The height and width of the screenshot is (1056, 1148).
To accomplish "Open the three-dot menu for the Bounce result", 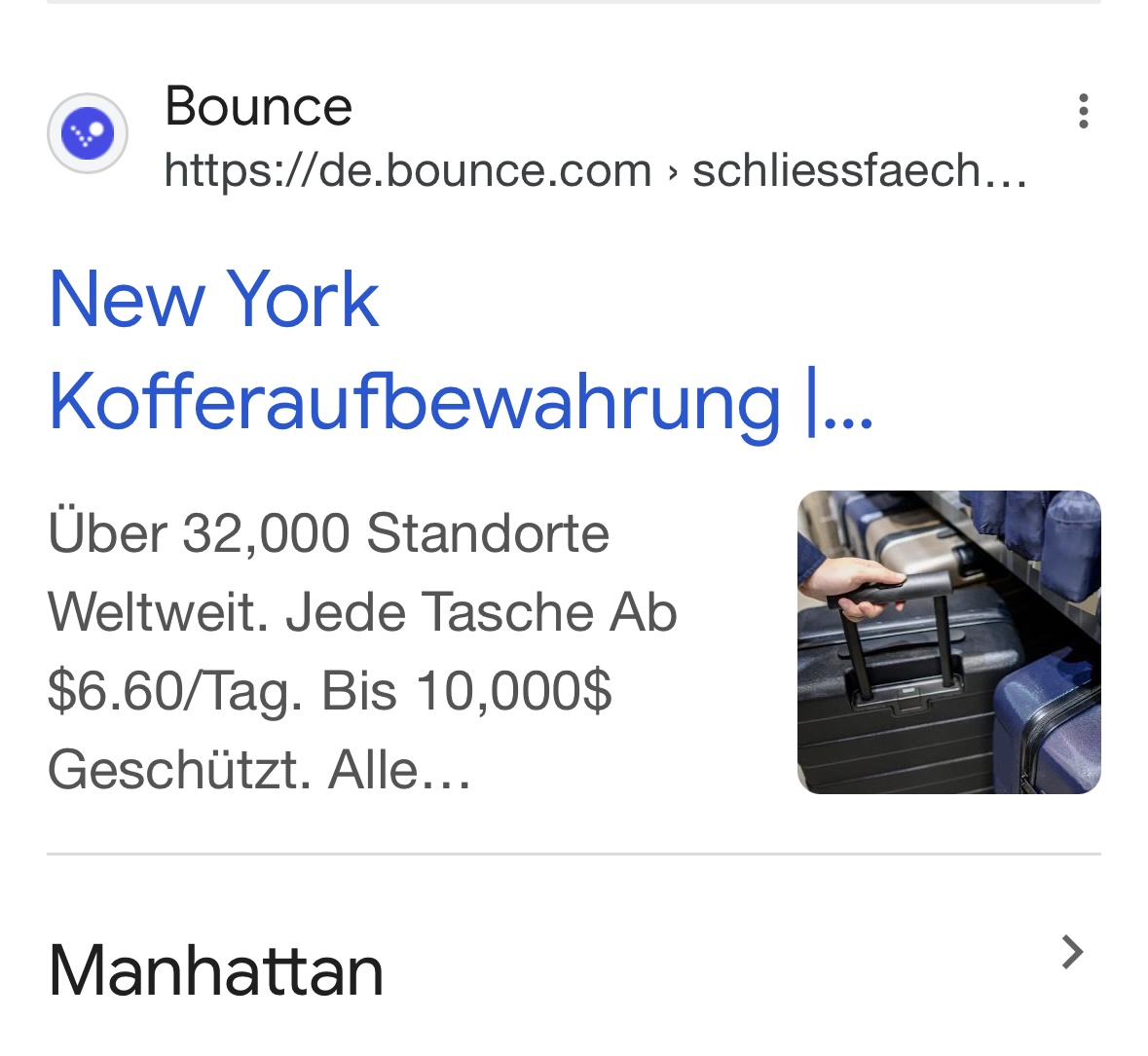I will 1082,111.
